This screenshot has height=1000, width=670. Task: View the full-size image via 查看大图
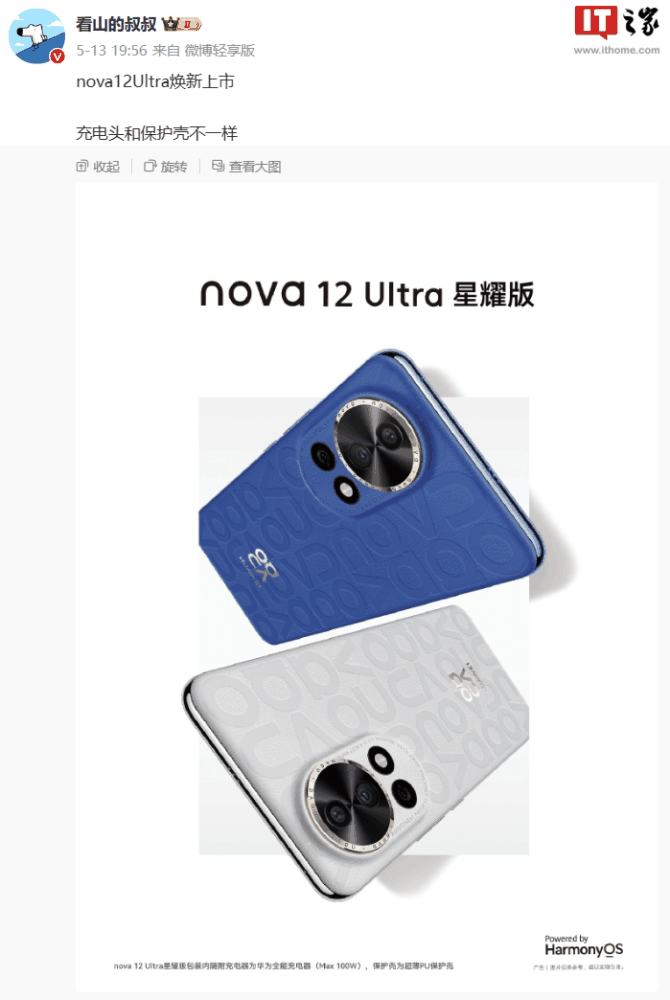coord(247,167)
